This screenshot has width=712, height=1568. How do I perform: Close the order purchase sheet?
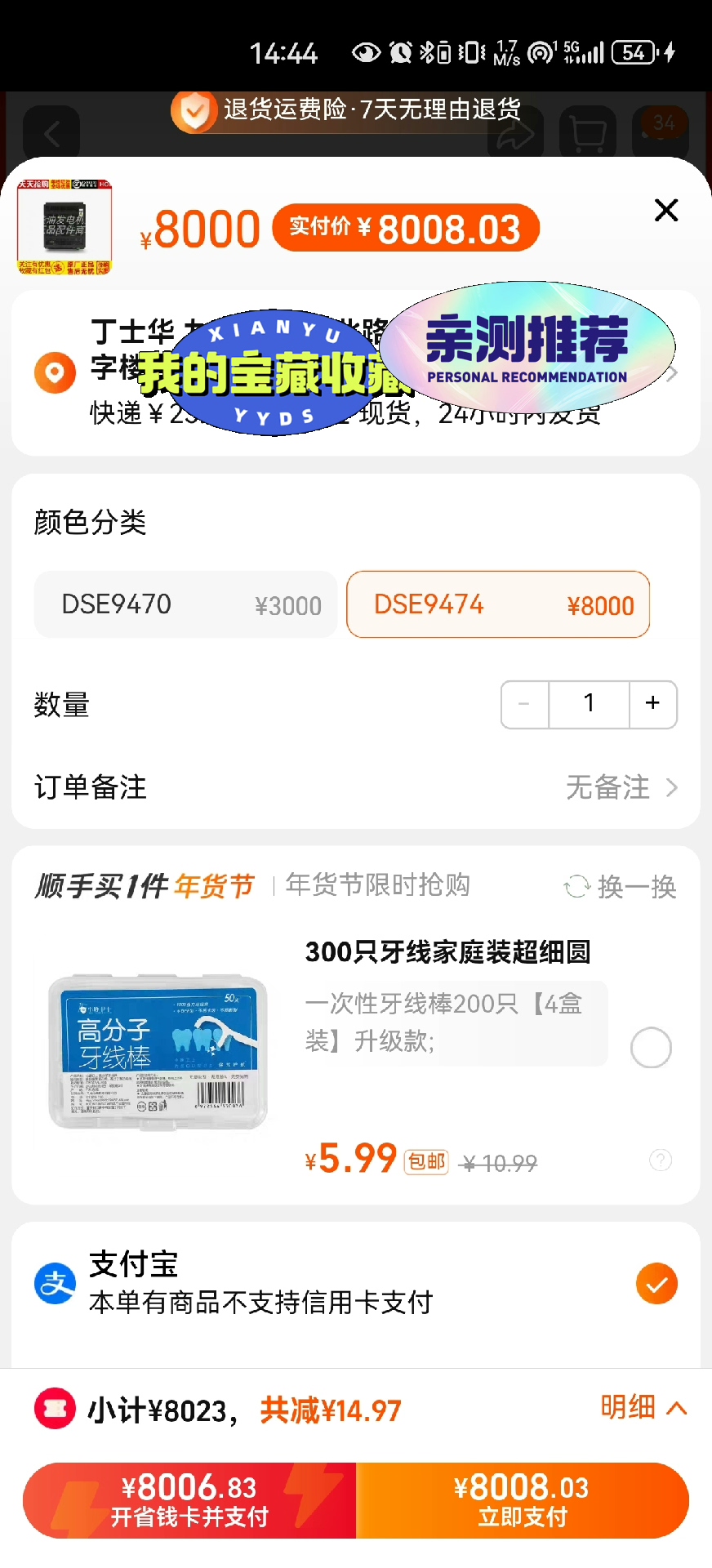(x=666, y=210)
